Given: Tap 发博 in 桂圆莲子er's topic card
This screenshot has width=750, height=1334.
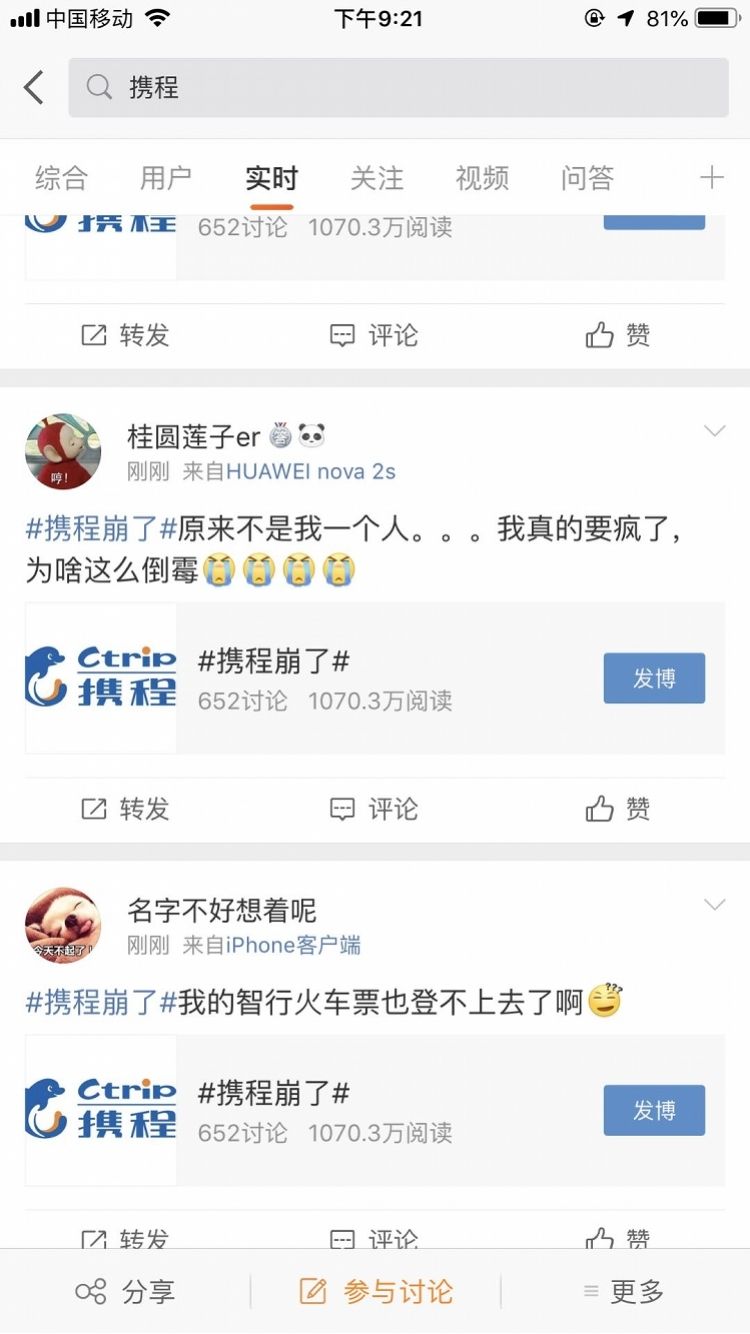Looking at the screenshot, I should click(x=654, y=678).
